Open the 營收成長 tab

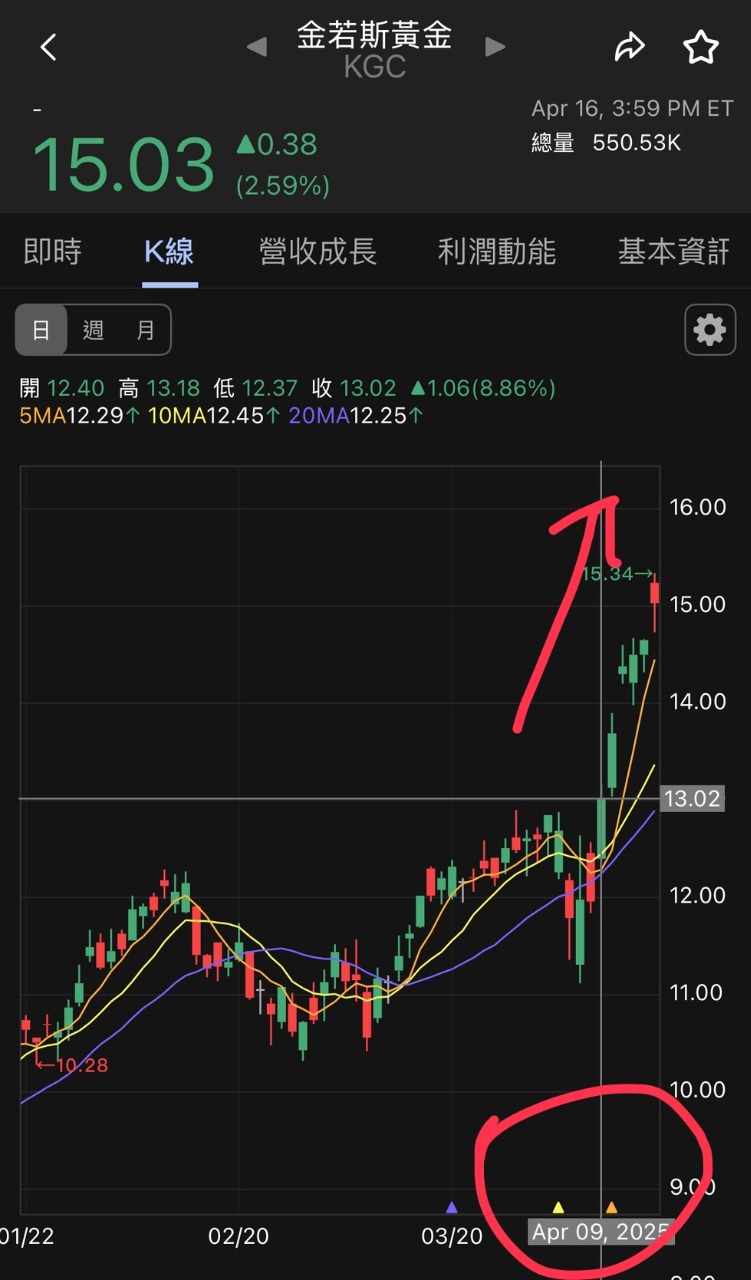coord(317,252)
